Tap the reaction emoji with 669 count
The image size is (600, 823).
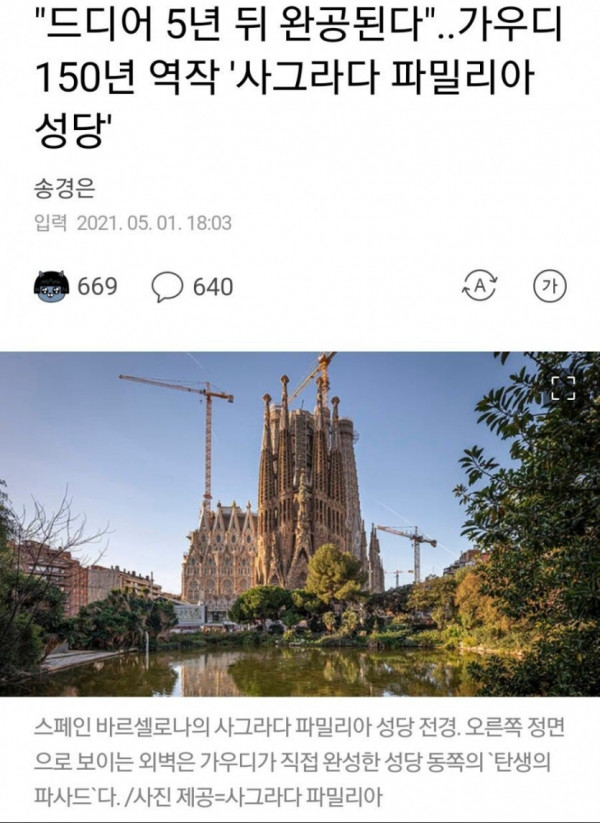tap(51, 286)
